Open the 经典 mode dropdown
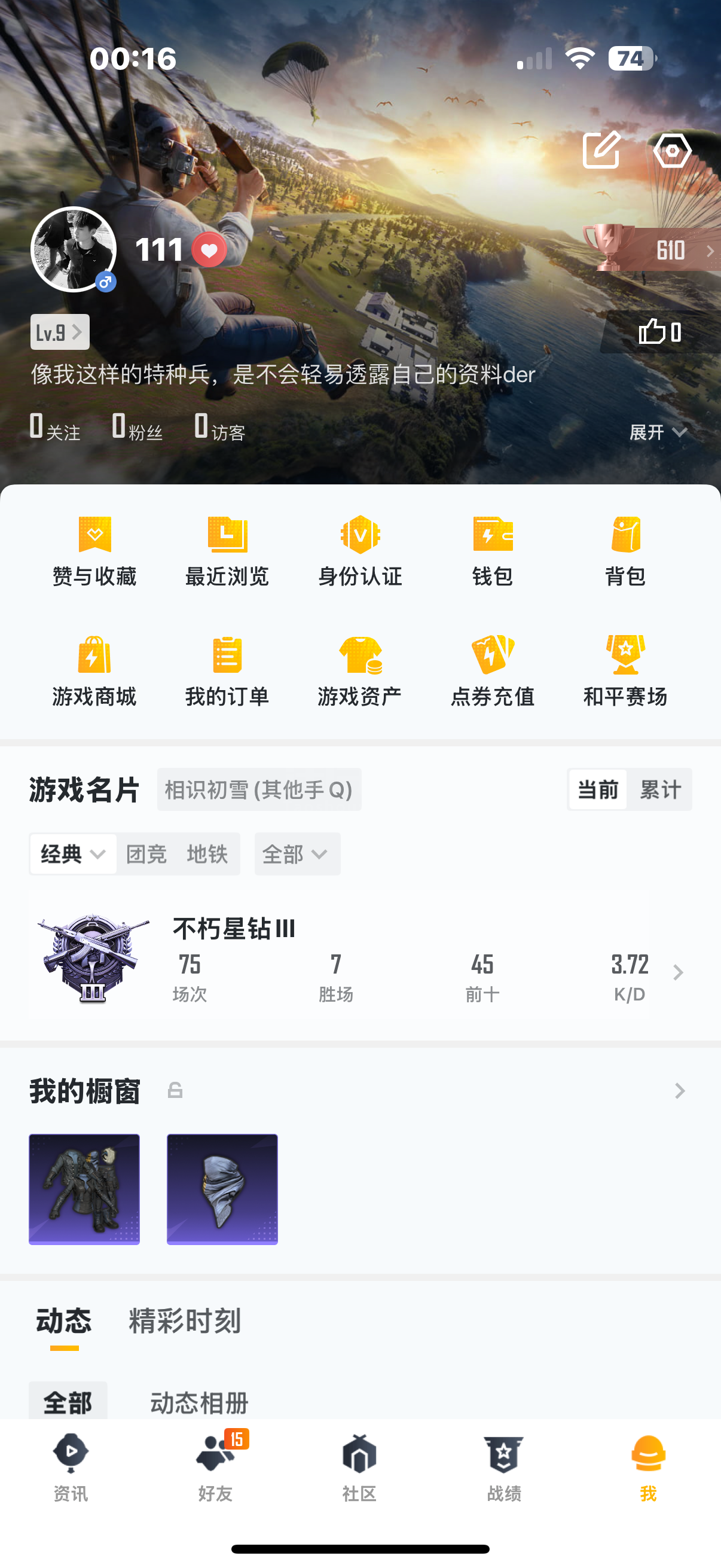Image resolution: width=721 pixels, height=1568 pixels. 73,854
